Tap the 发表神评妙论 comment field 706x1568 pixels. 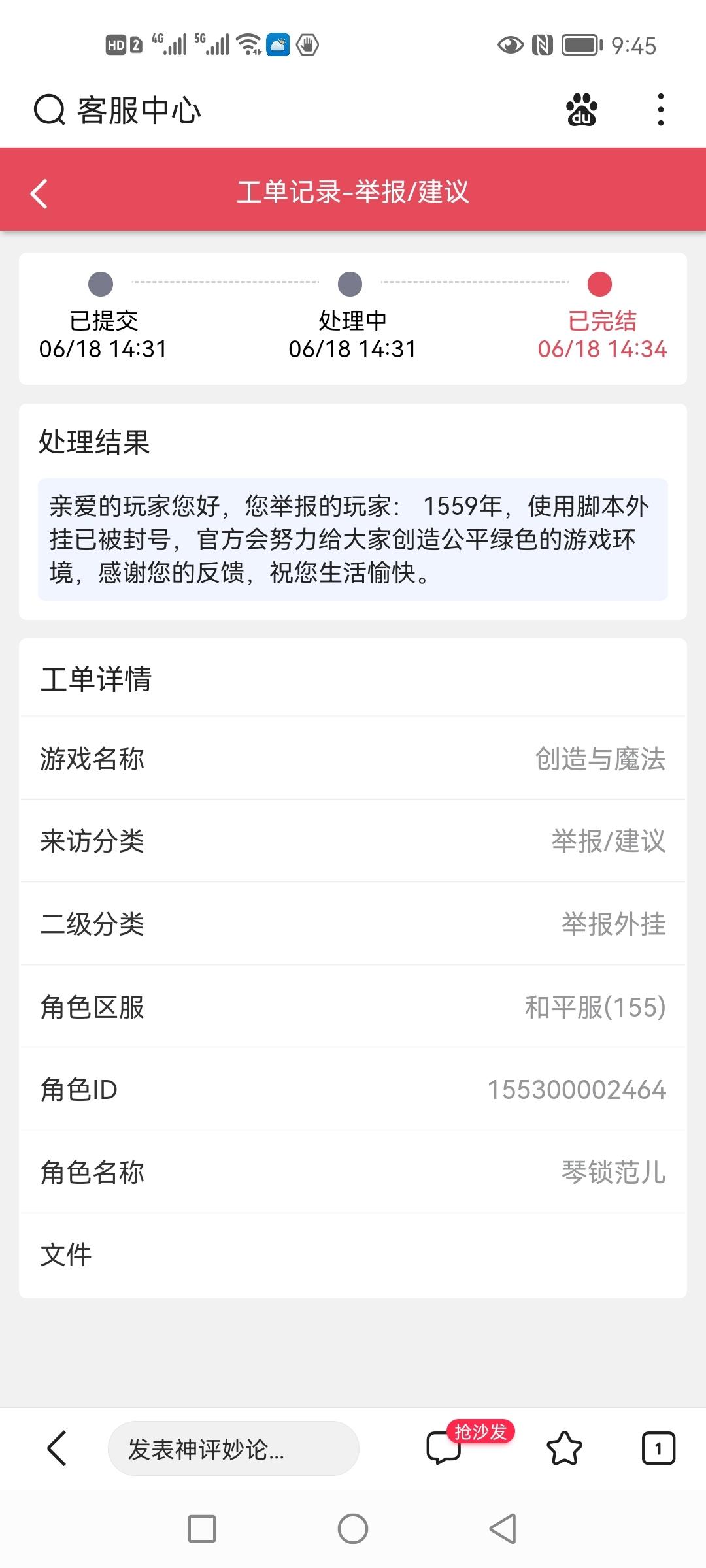[x=233, y=1448]
